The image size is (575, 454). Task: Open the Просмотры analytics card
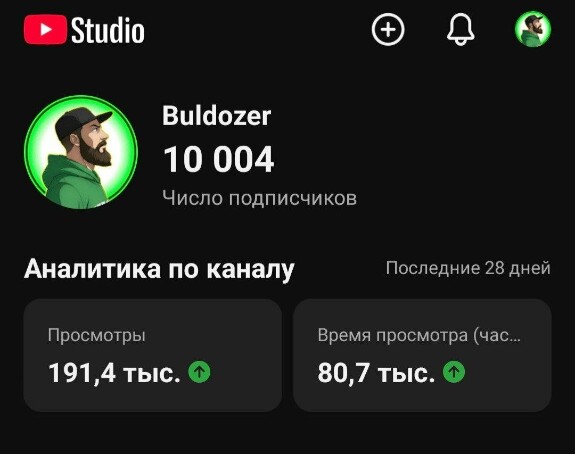click(x=153, y=355)
